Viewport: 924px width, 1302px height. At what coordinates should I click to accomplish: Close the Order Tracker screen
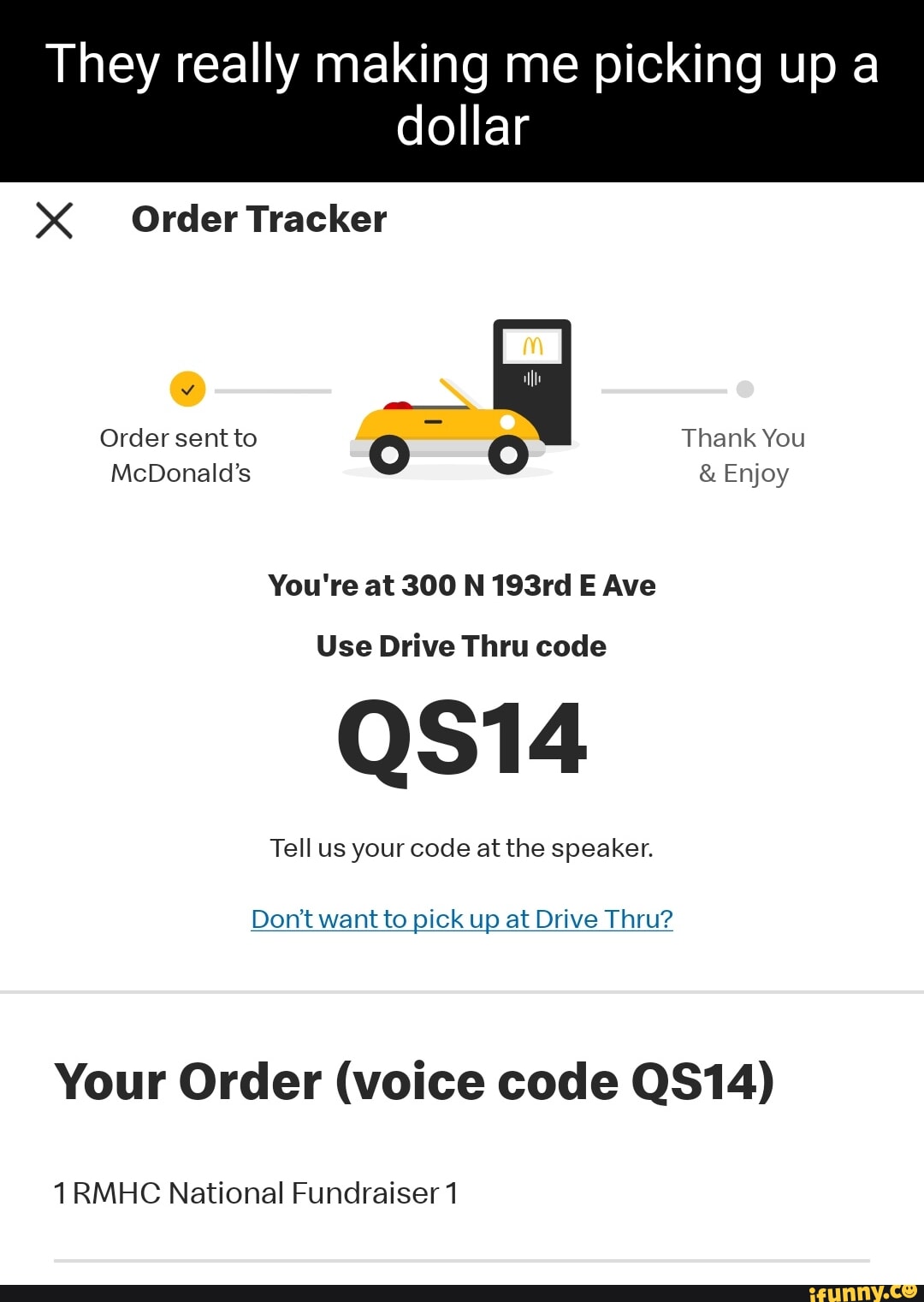[55, 220]
